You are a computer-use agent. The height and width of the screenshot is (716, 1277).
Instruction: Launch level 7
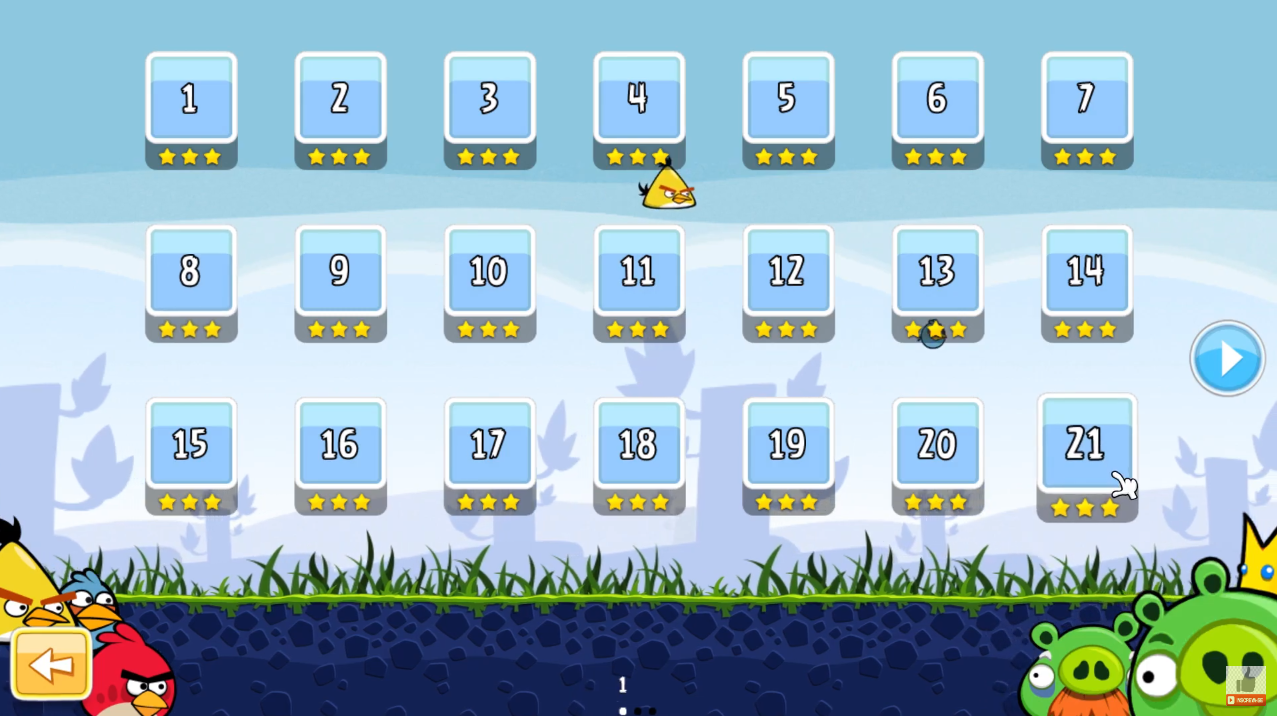1086,99
